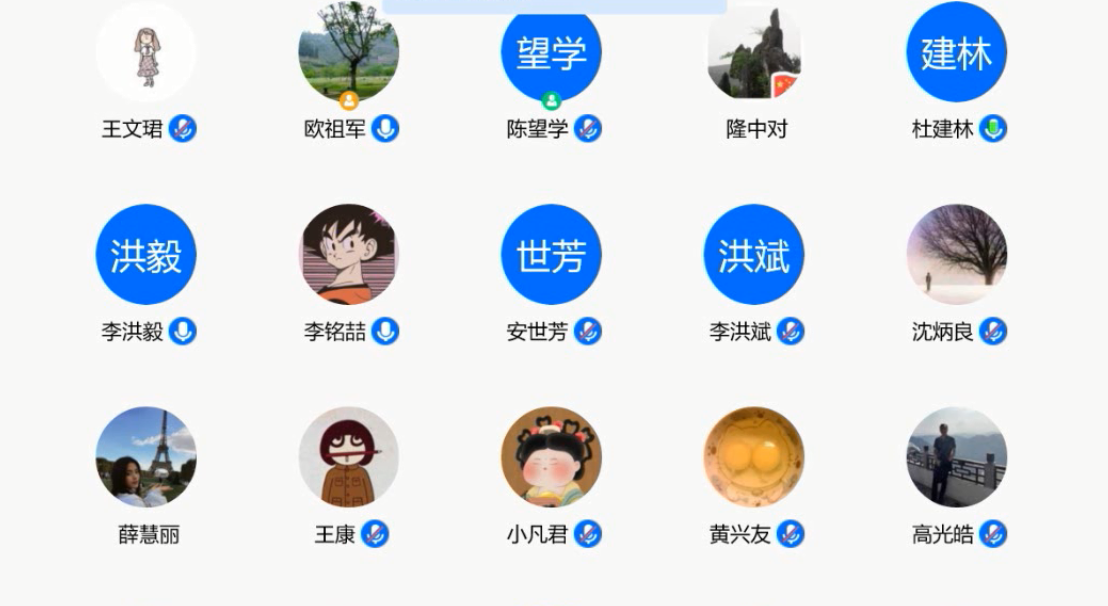Screen dimensions: 1108x606
Task: Tap 陈望学's avatar
Action: [551, 52]
